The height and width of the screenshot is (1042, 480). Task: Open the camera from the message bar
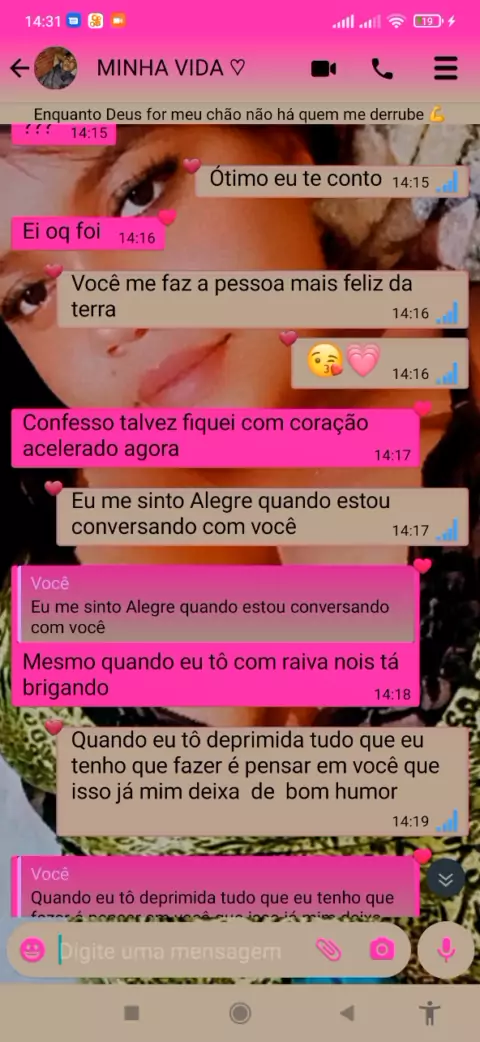pyautogui.click(x=382, y=949)
